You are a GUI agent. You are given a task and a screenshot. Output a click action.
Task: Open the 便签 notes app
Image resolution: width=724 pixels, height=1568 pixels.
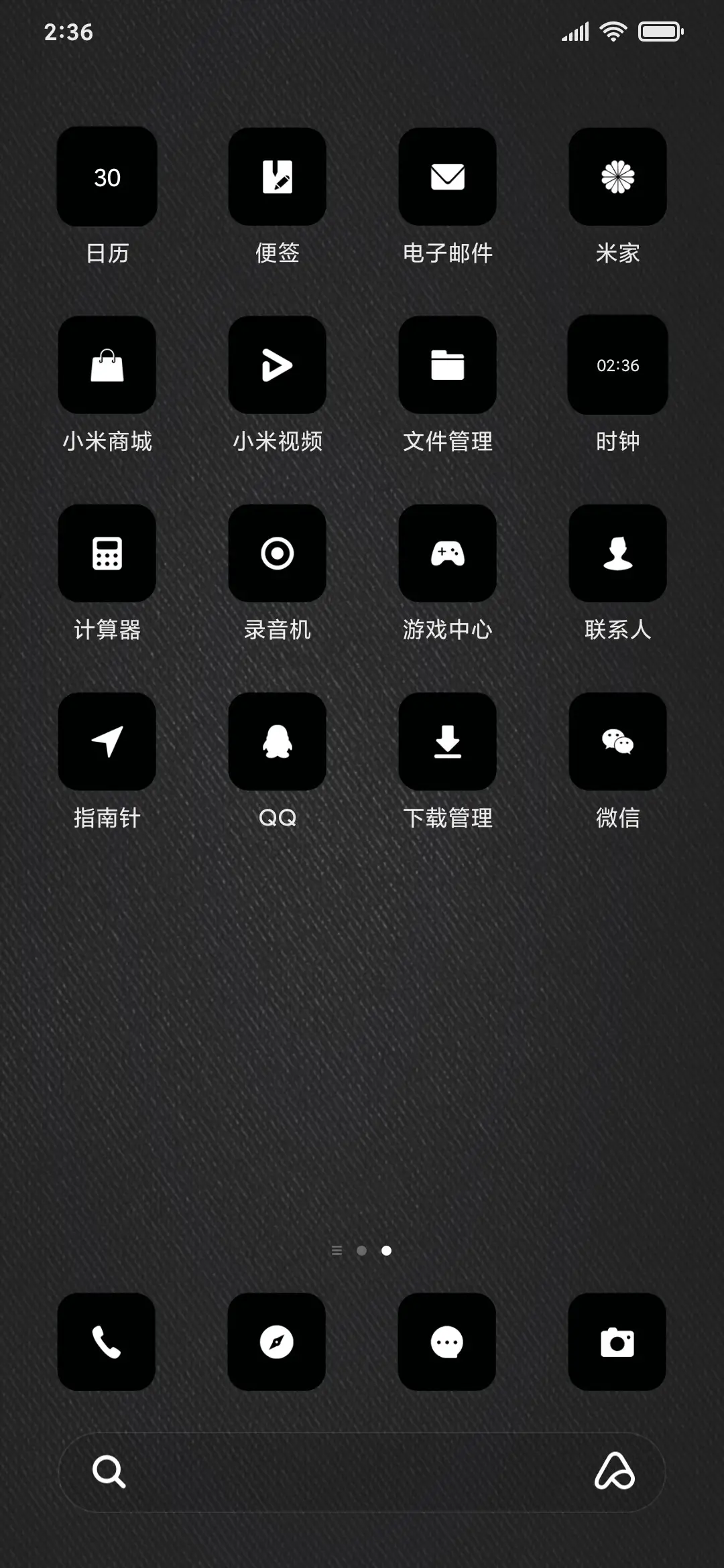point(277,176)
